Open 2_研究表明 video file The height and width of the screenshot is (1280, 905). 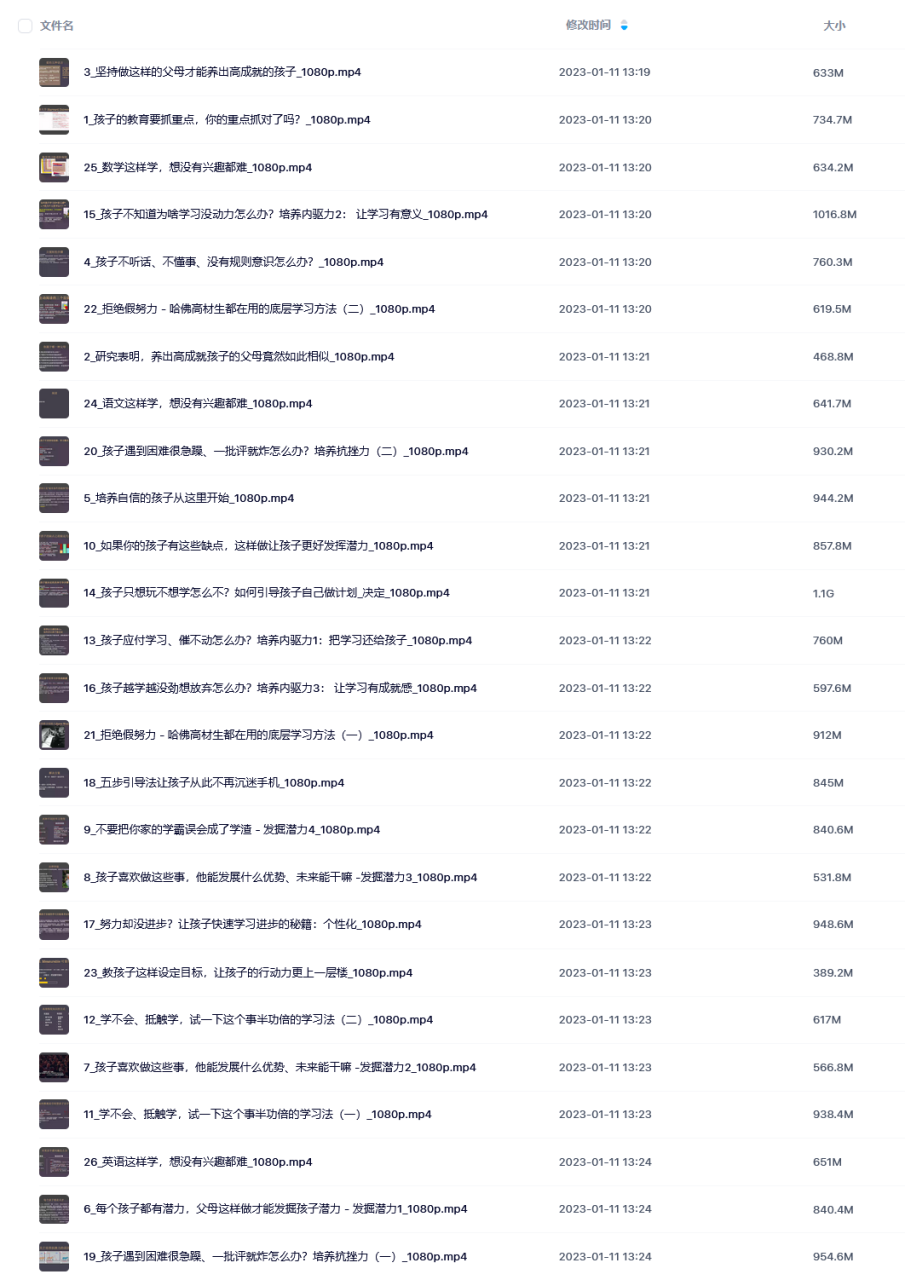coord(238,357)
